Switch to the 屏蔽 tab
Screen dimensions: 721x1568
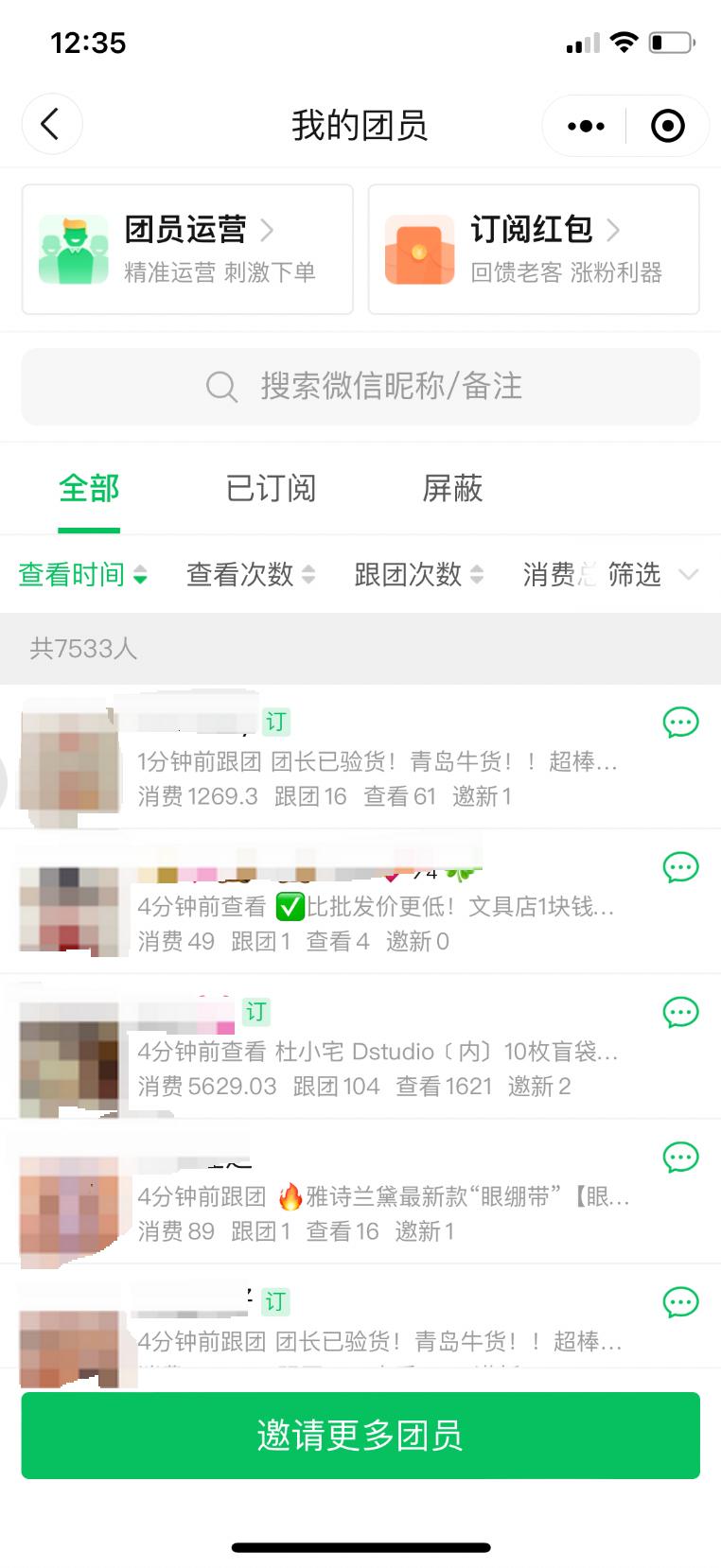(x=452, y=488)
